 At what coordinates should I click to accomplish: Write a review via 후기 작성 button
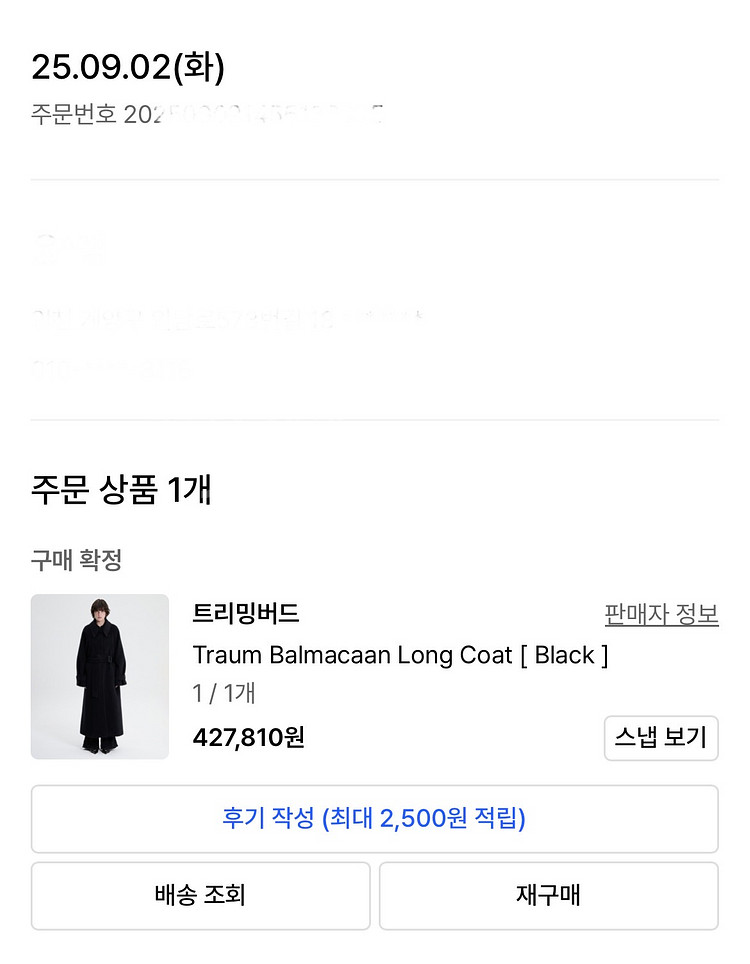pos(375,818)
